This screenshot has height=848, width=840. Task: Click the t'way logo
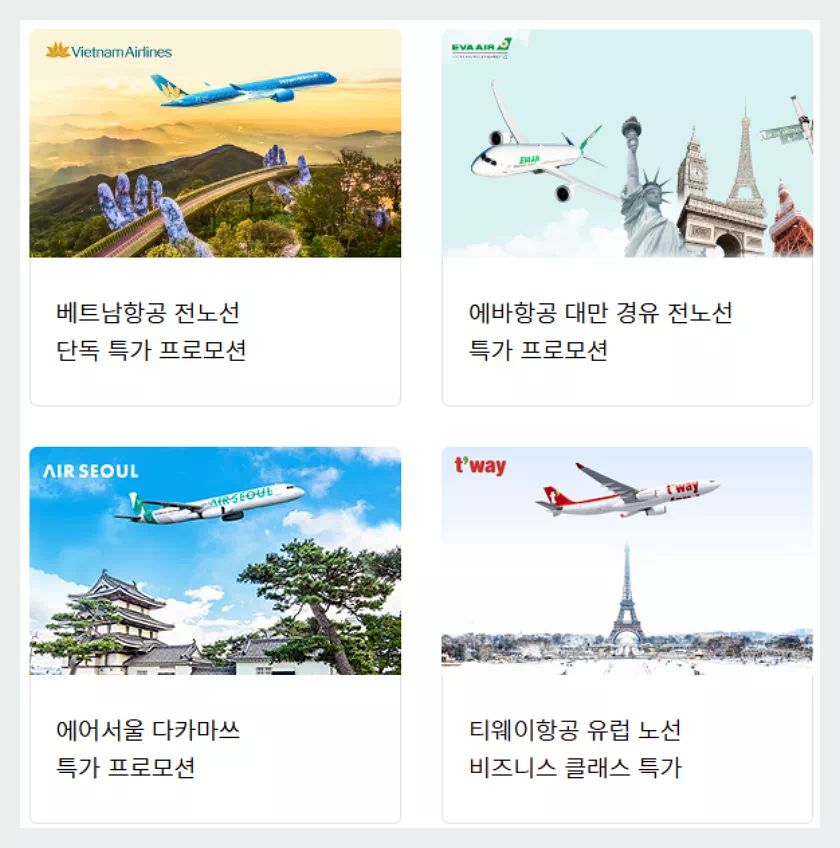[477, 465]
